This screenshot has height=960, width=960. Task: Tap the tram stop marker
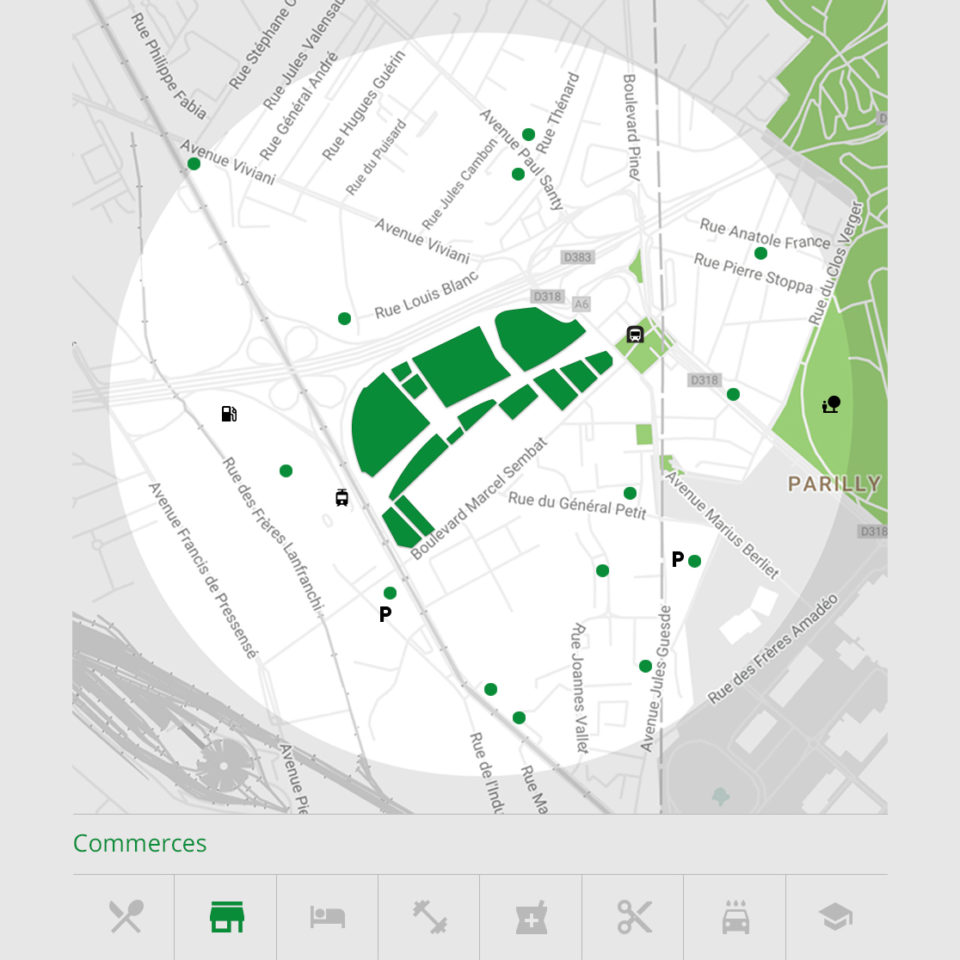tap(342, 497)
